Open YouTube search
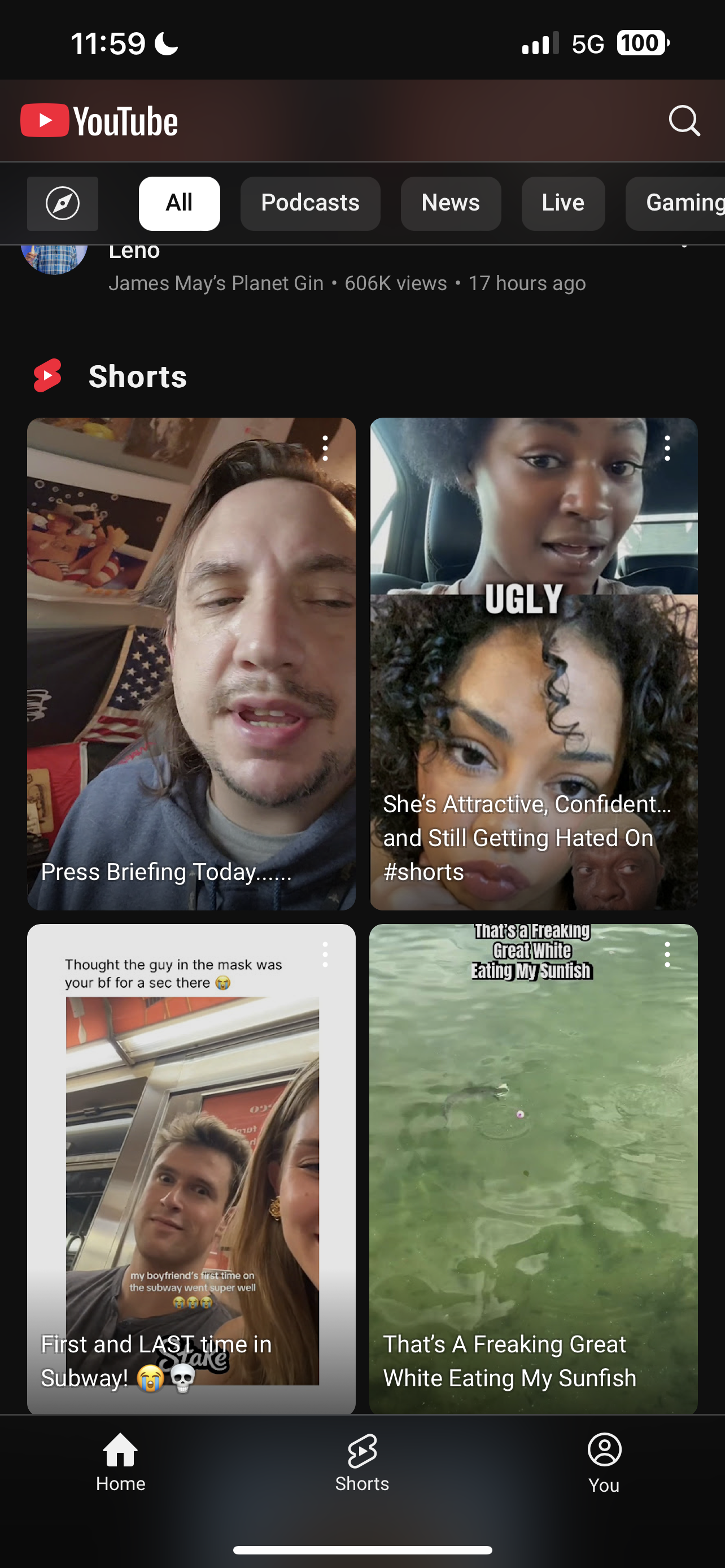This screenshot has height=1568, width=725. tap(684, 121)
